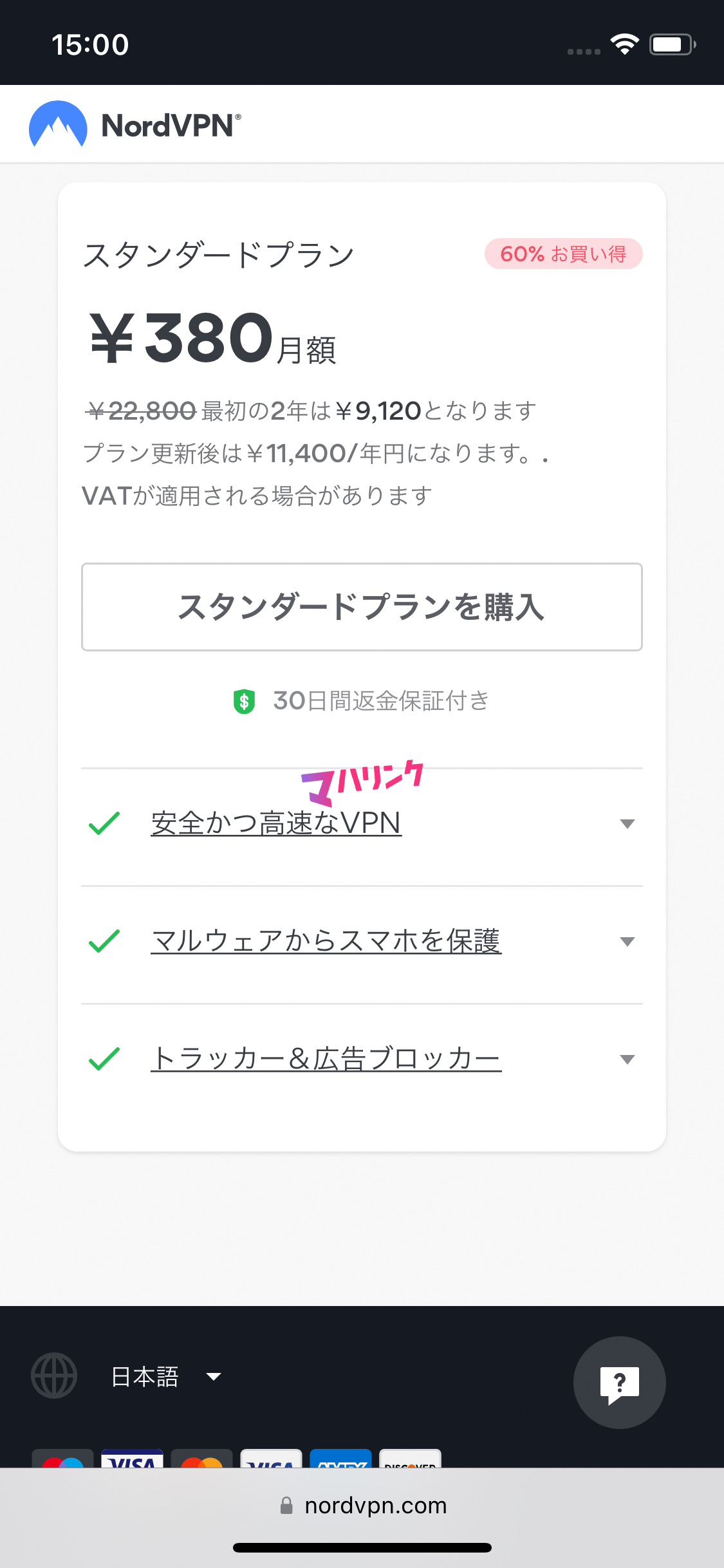The height and width of the screenshot is (1568, 724).
Task: Open the 安全かつ高速なVPN link
Action: (x=276, y=823)
